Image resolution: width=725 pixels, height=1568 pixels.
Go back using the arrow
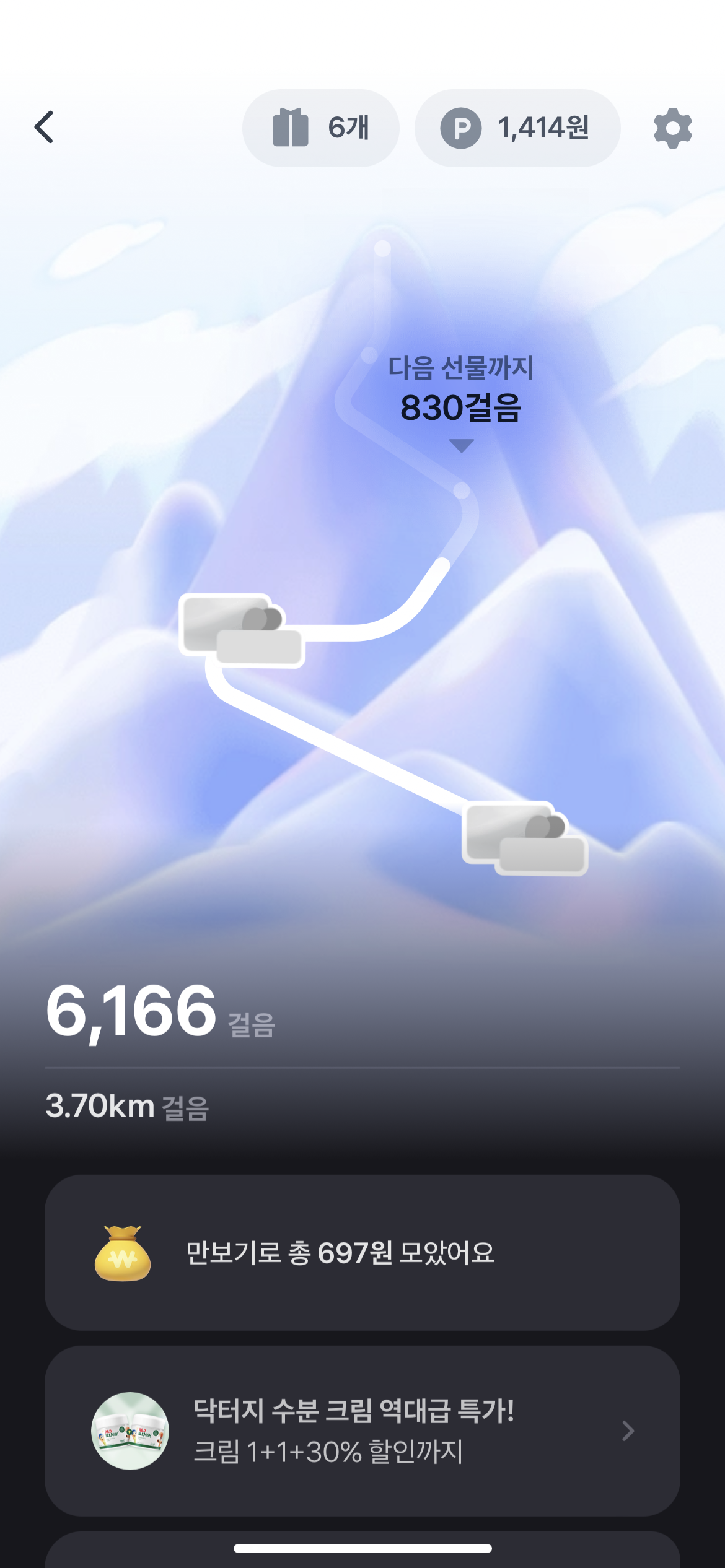point(44,128)
